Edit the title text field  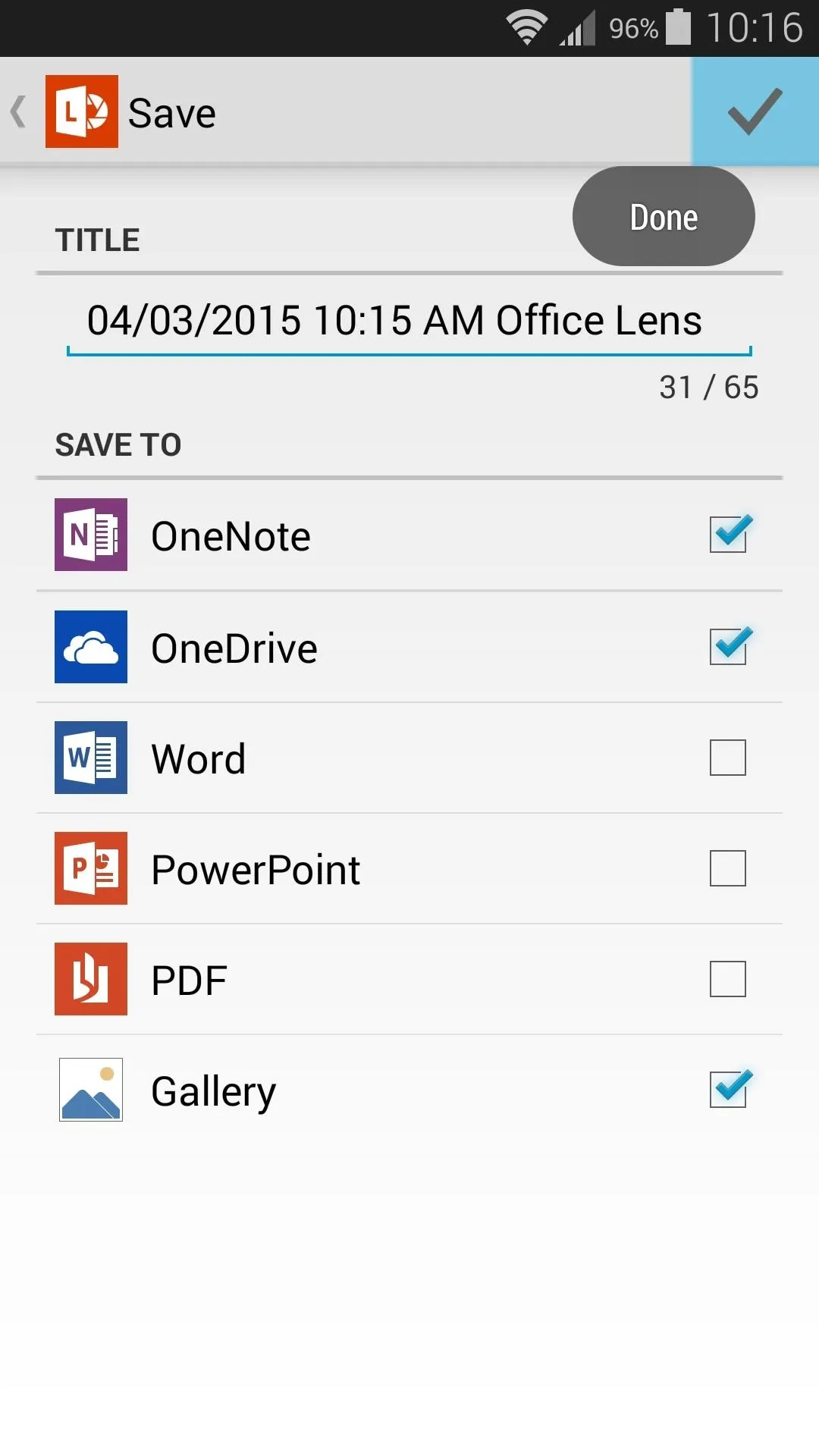coord(409,321)
